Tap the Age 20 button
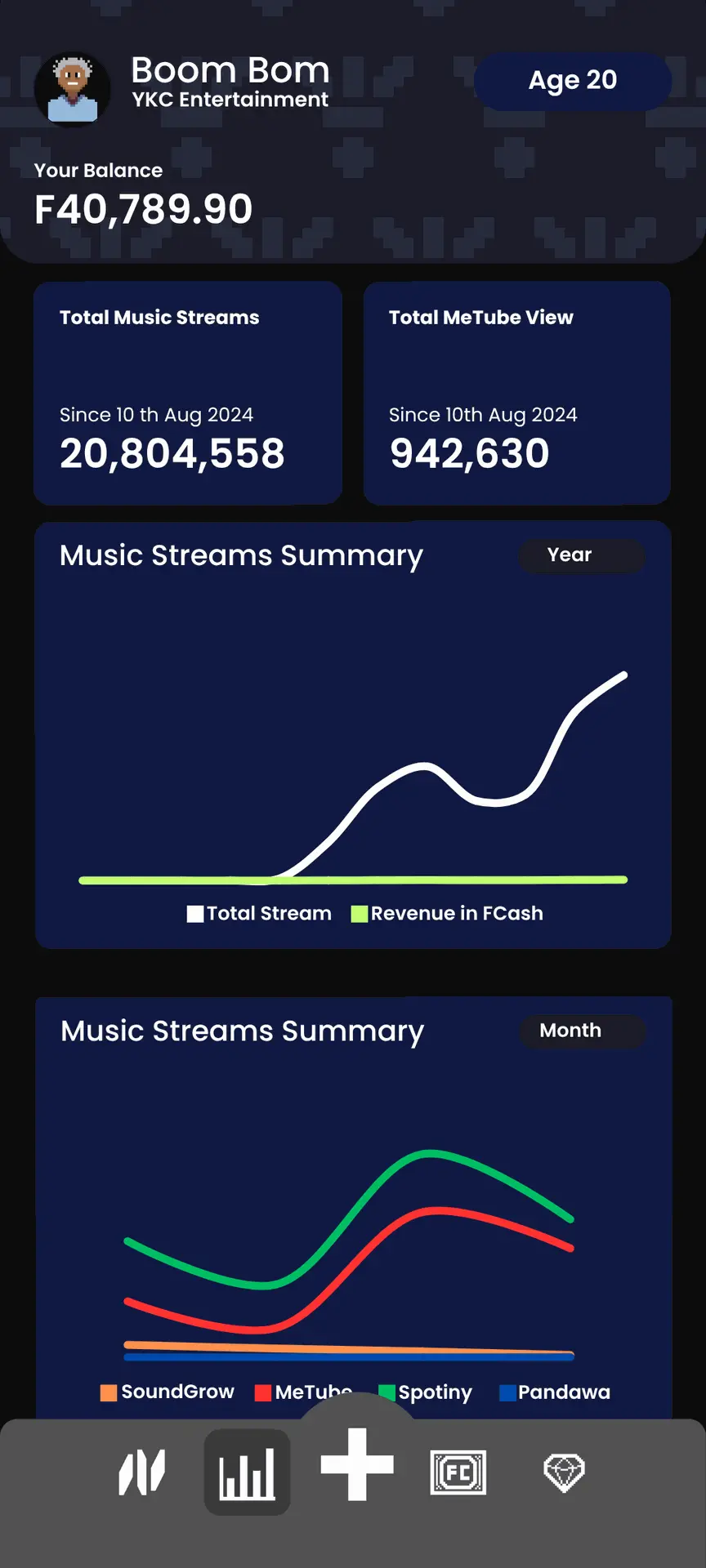This screenshot has height=1568, width=706. coord(573,81)
